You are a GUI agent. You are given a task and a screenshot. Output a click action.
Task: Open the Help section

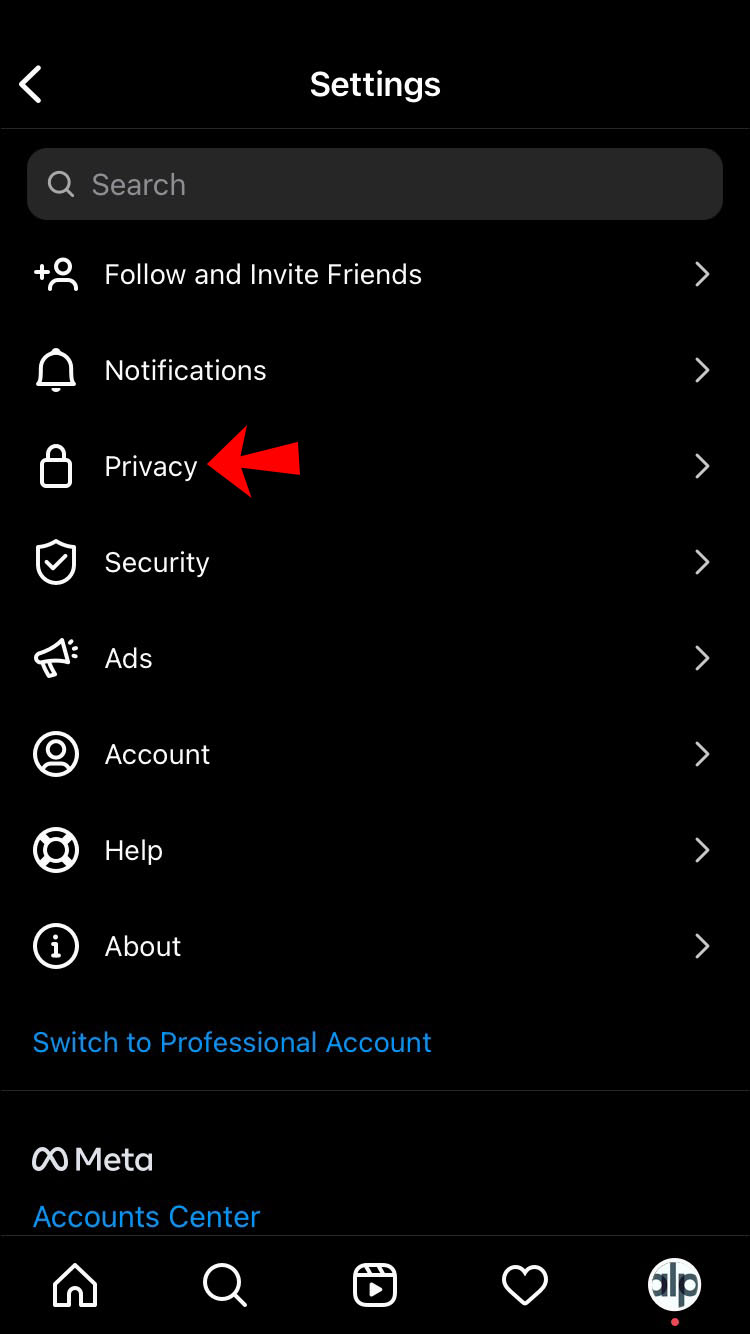coord(134,850)
